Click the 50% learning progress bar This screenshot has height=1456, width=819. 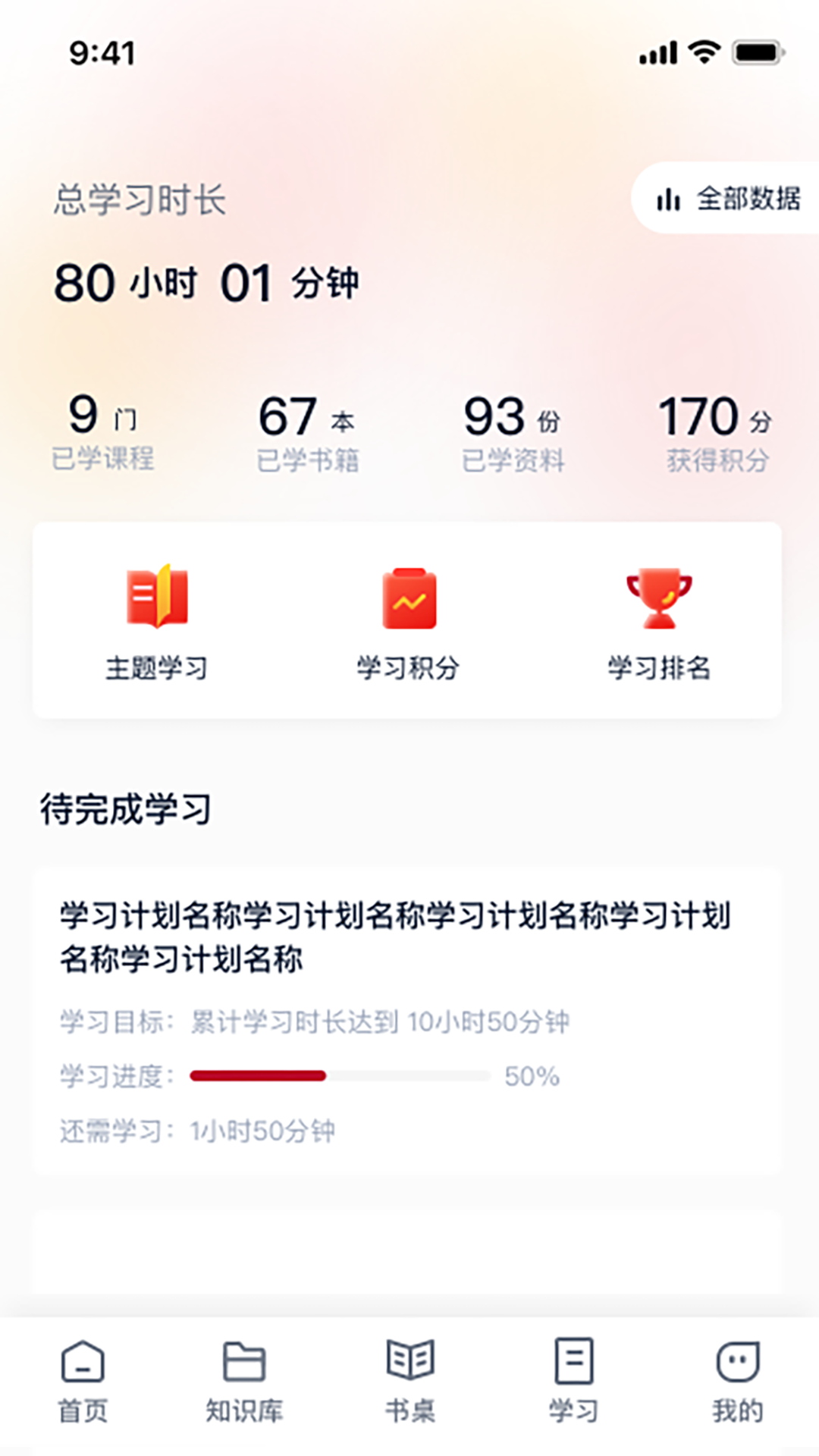[x=340, y=1075]
